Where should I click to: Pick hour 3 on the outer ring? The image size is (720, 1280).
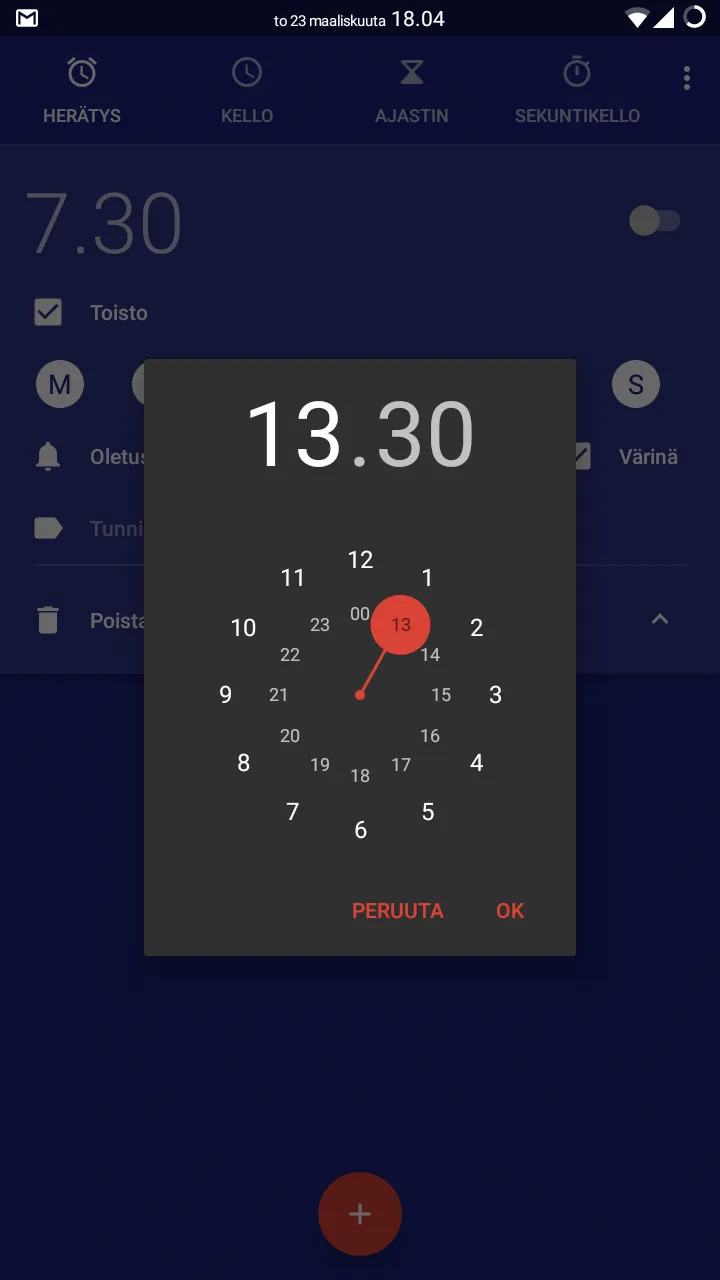(x=495, y=695)
